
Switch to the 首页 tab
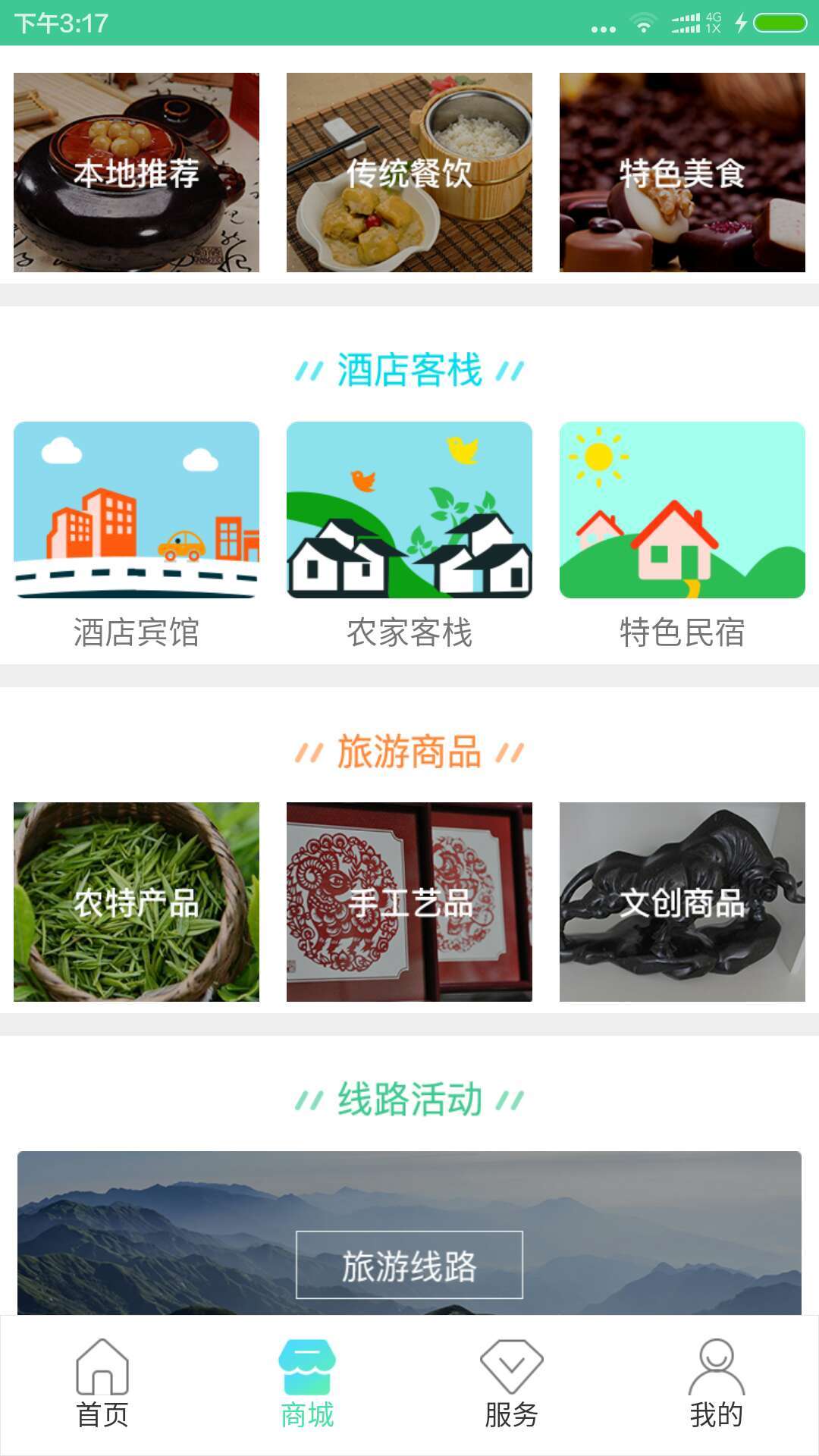(x=102, y=1384)
